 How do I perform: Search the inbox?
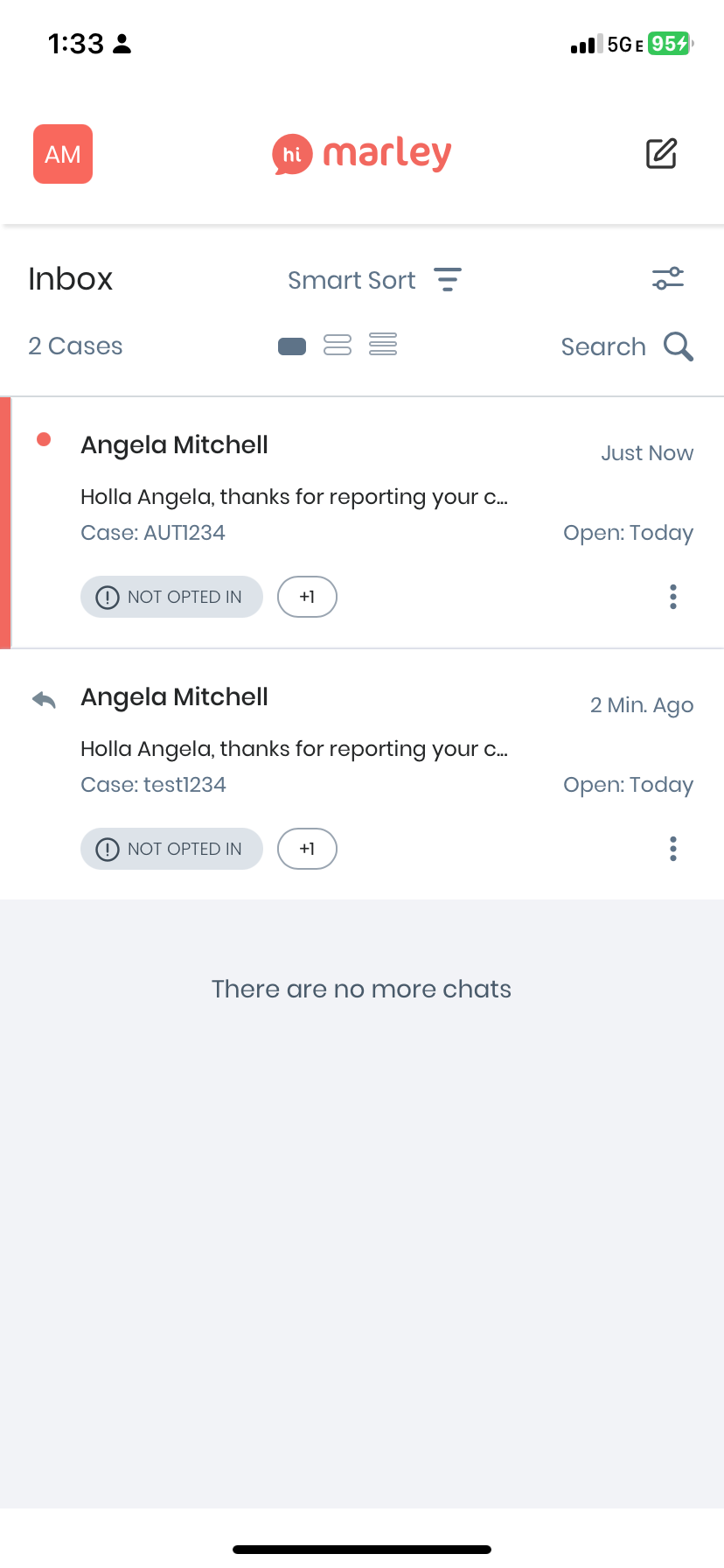pos(627,346)
